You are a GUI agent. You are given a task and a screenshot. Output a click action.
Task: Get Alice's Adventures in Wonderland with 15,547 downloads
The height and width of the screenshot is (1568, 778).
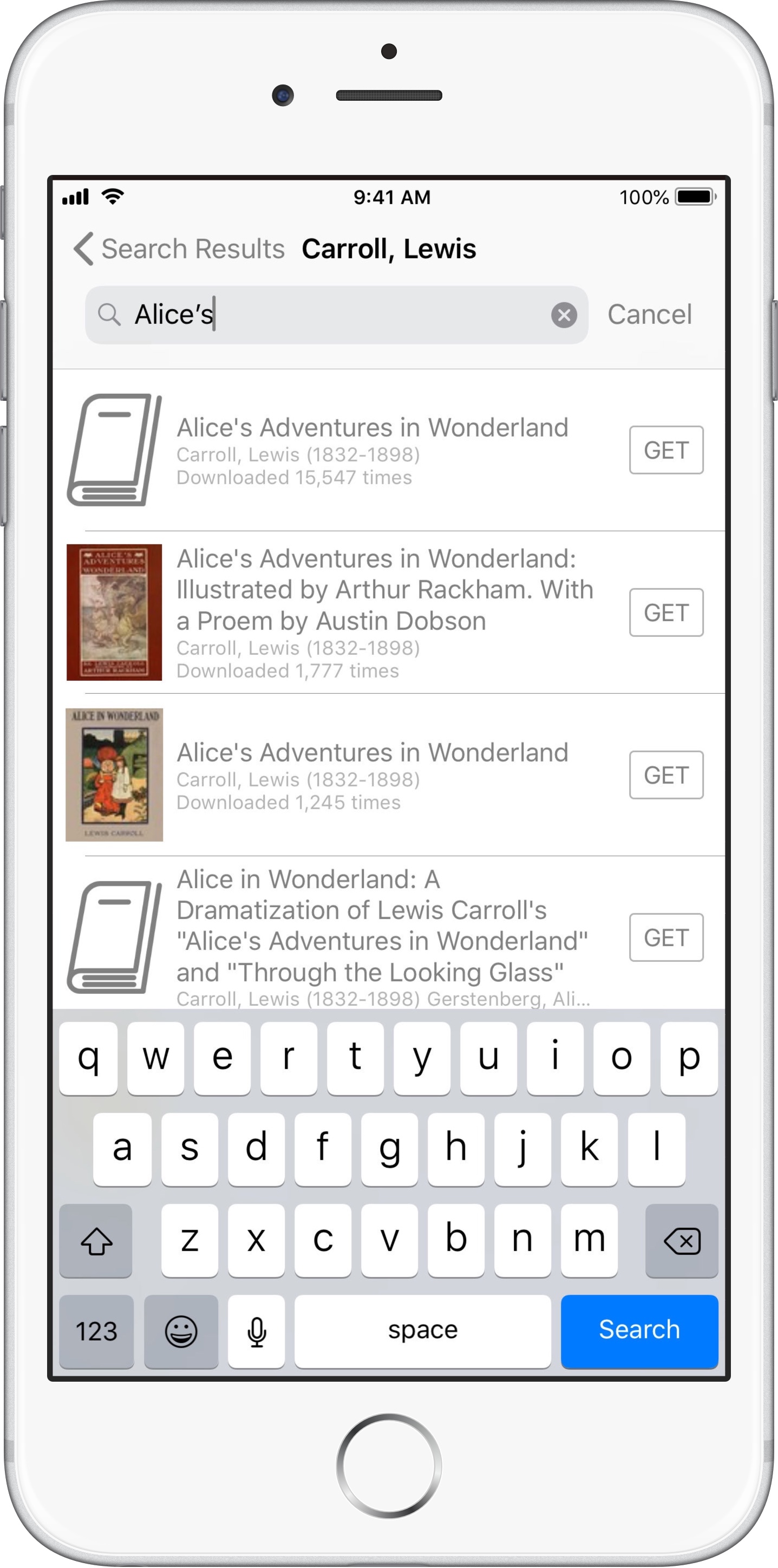666,451
